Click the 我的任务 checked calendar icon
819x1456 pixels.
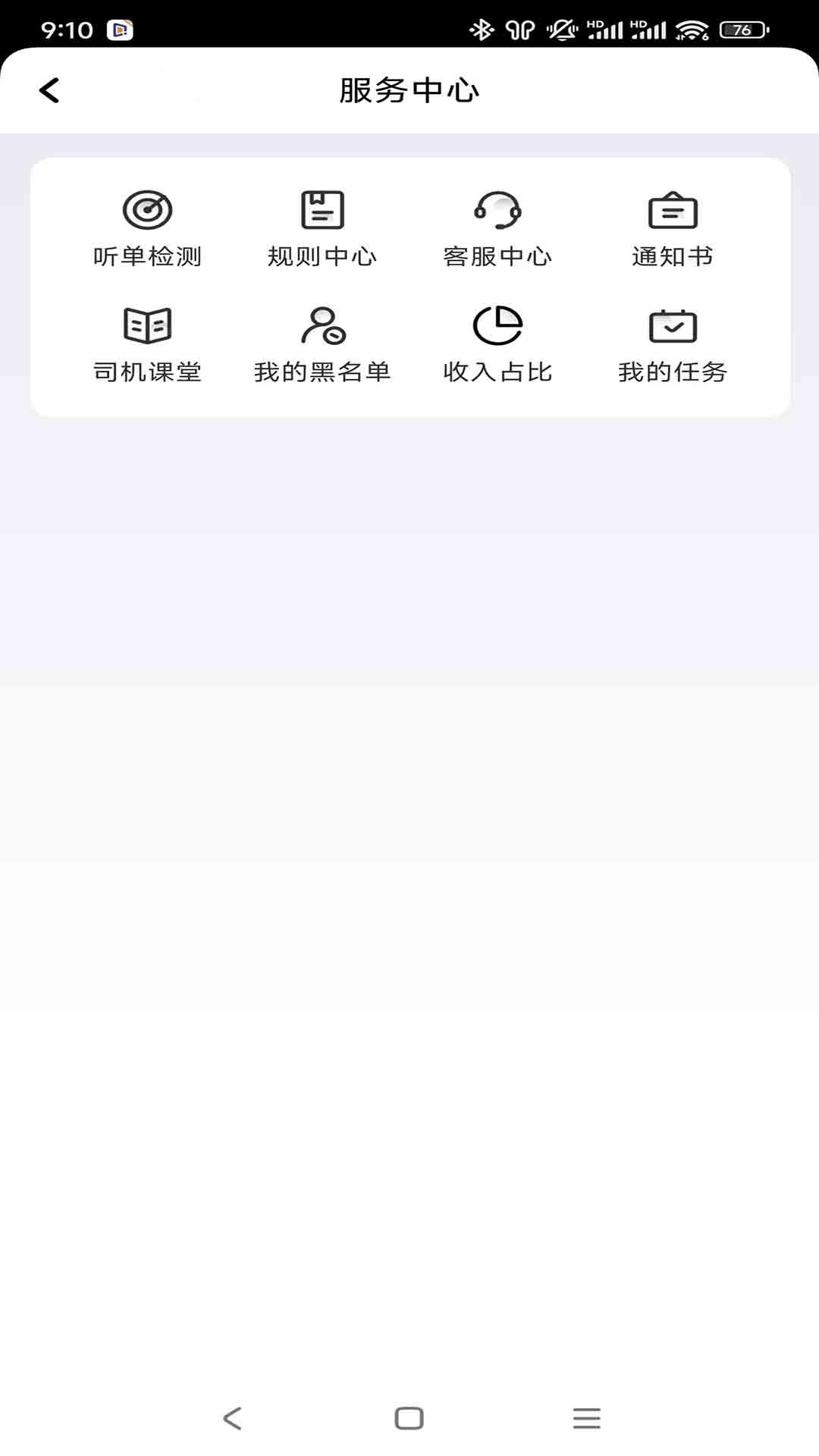[673, 326]
